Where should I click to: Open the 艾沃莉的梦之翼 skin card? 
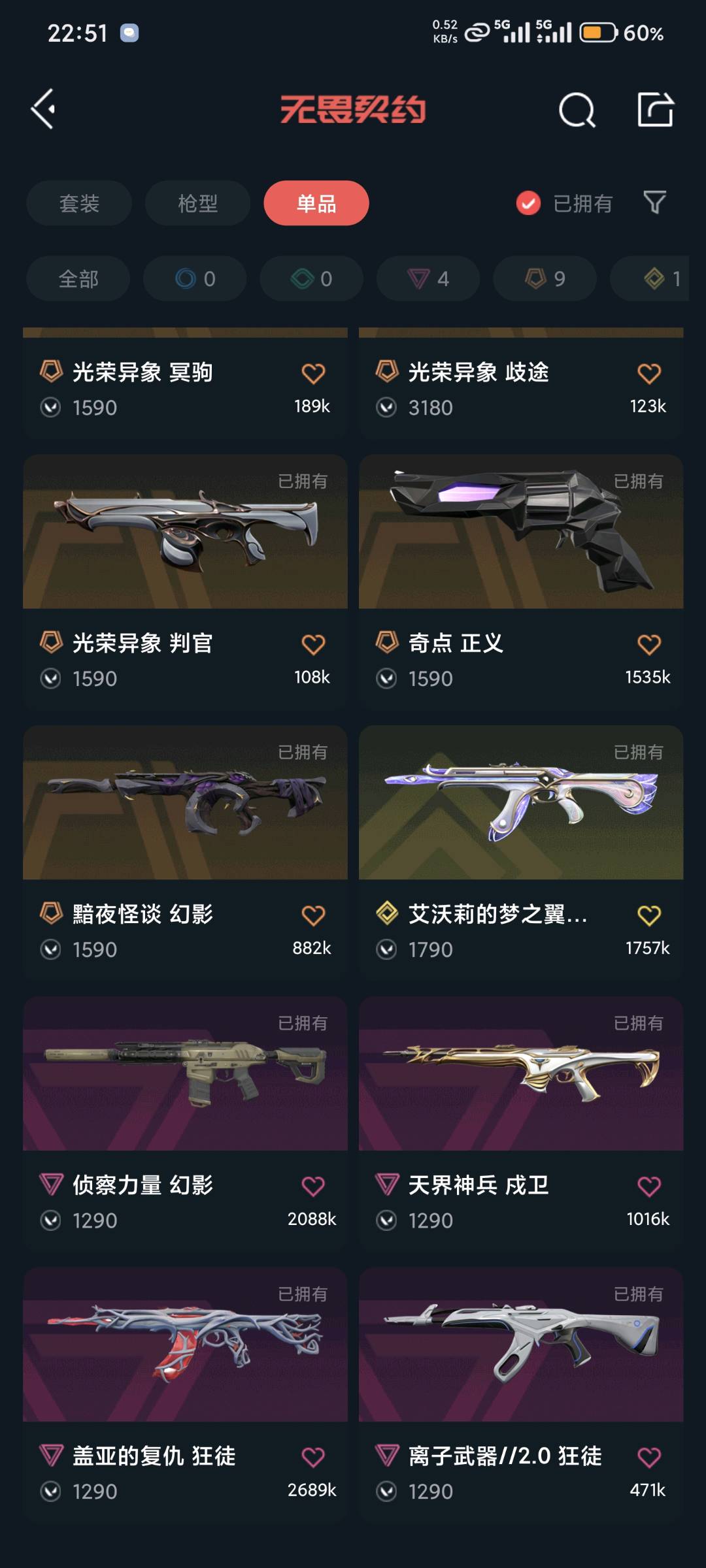521,804
